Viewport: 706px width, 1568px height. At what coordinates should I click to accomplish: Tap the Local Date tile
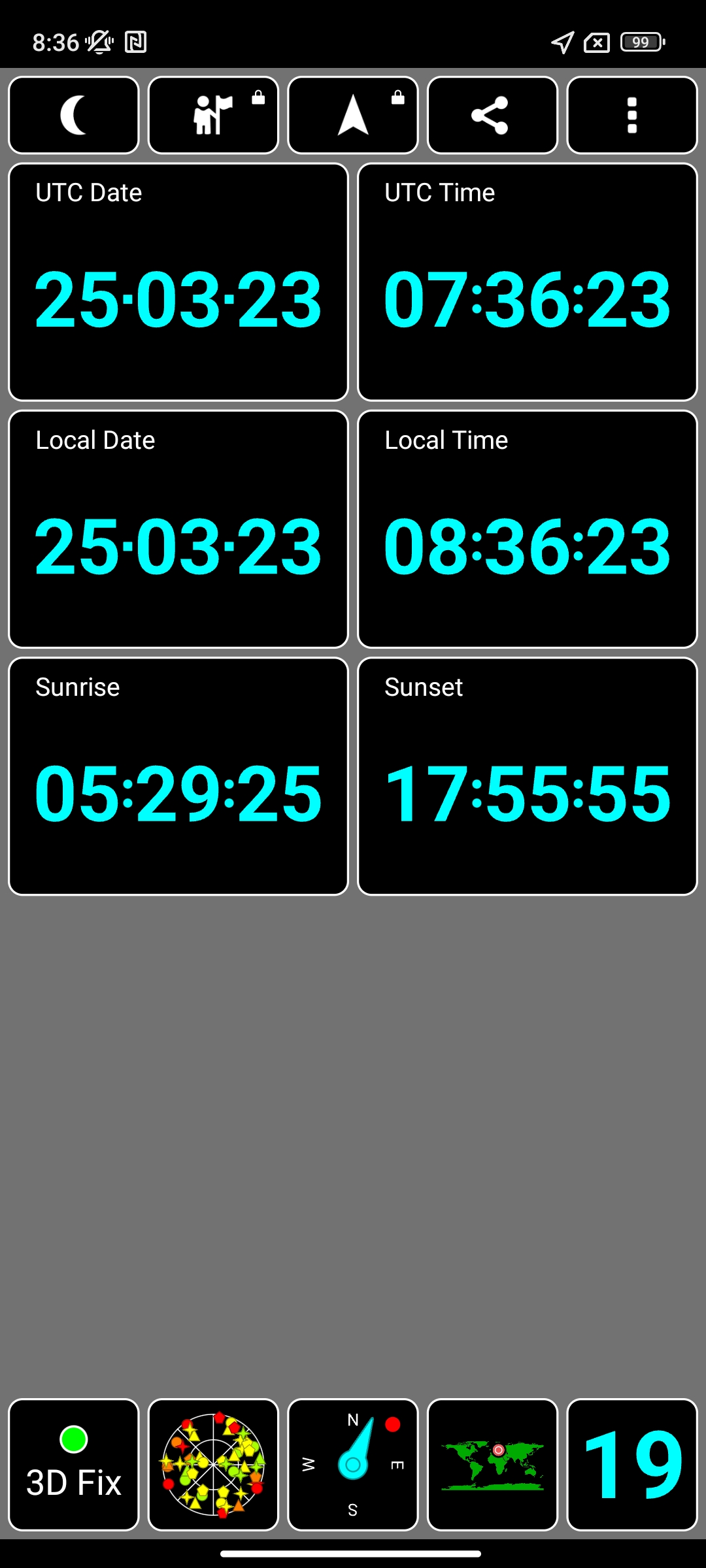tap(178, 529)
